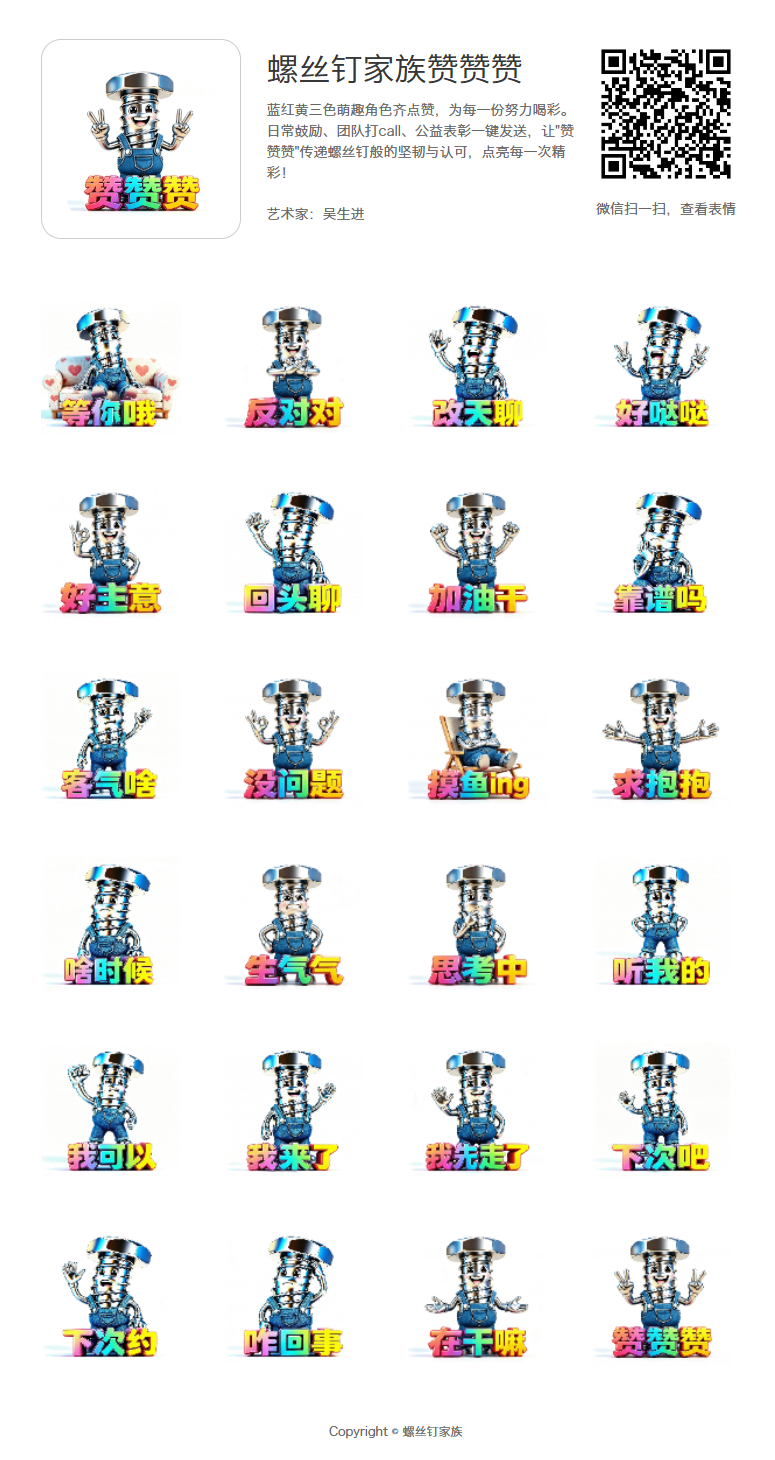This screenshot has height=1460, width=775.
Task: Select the 反对对 sticker
Action: coord(294,368)
